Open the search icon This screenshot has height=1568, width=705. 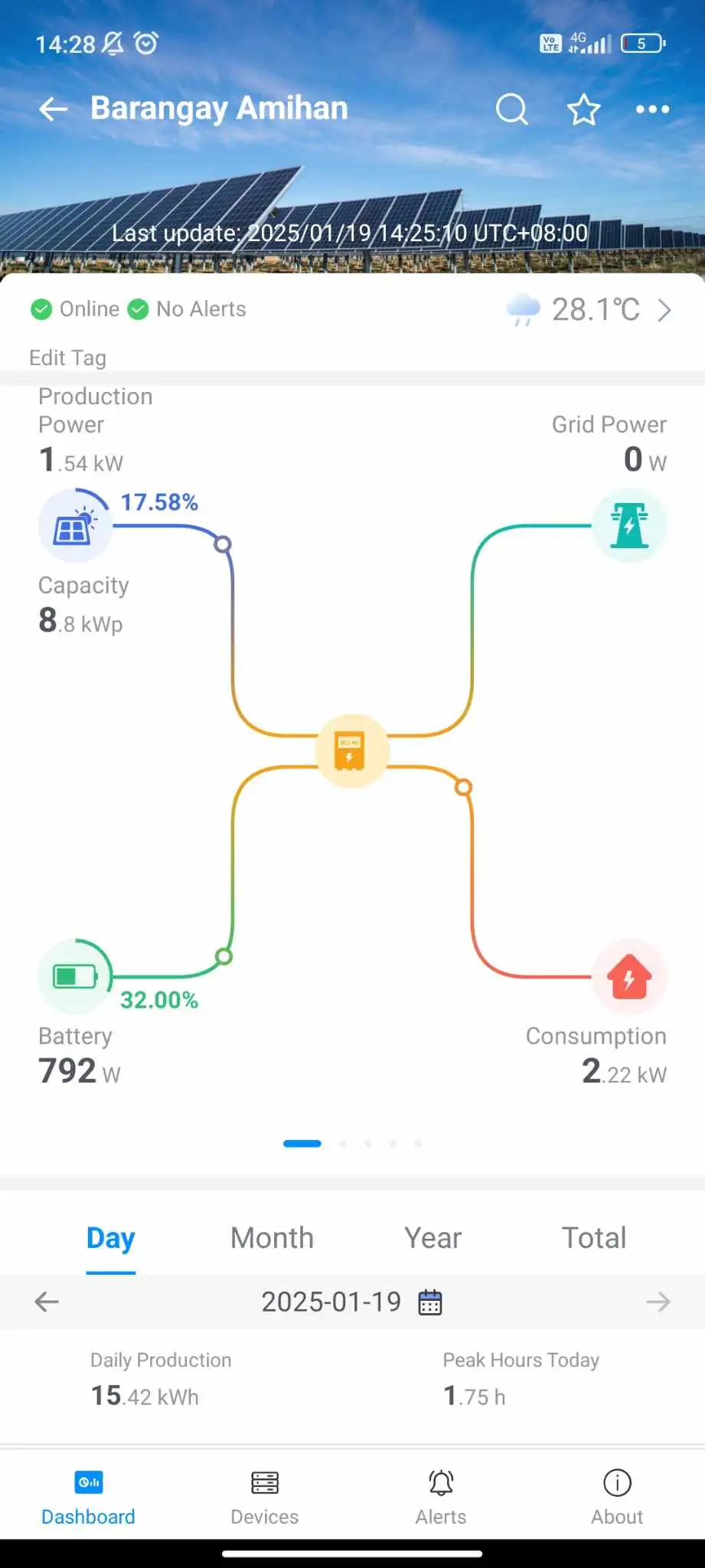[511, 109]
